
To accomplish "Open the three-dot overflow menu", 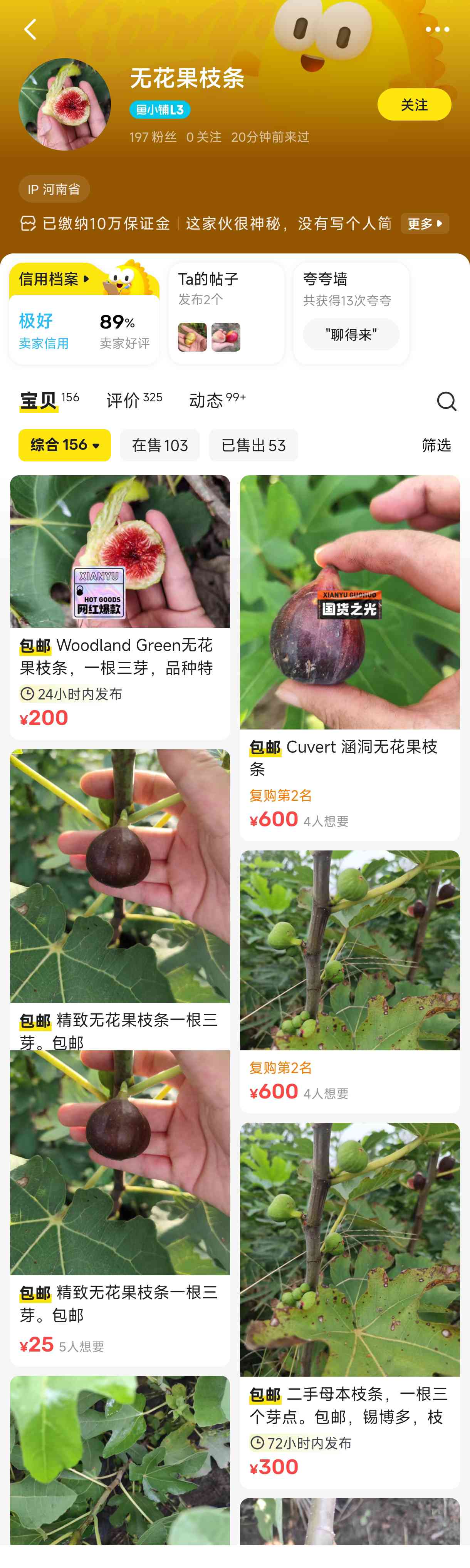I will click(436, 29).
